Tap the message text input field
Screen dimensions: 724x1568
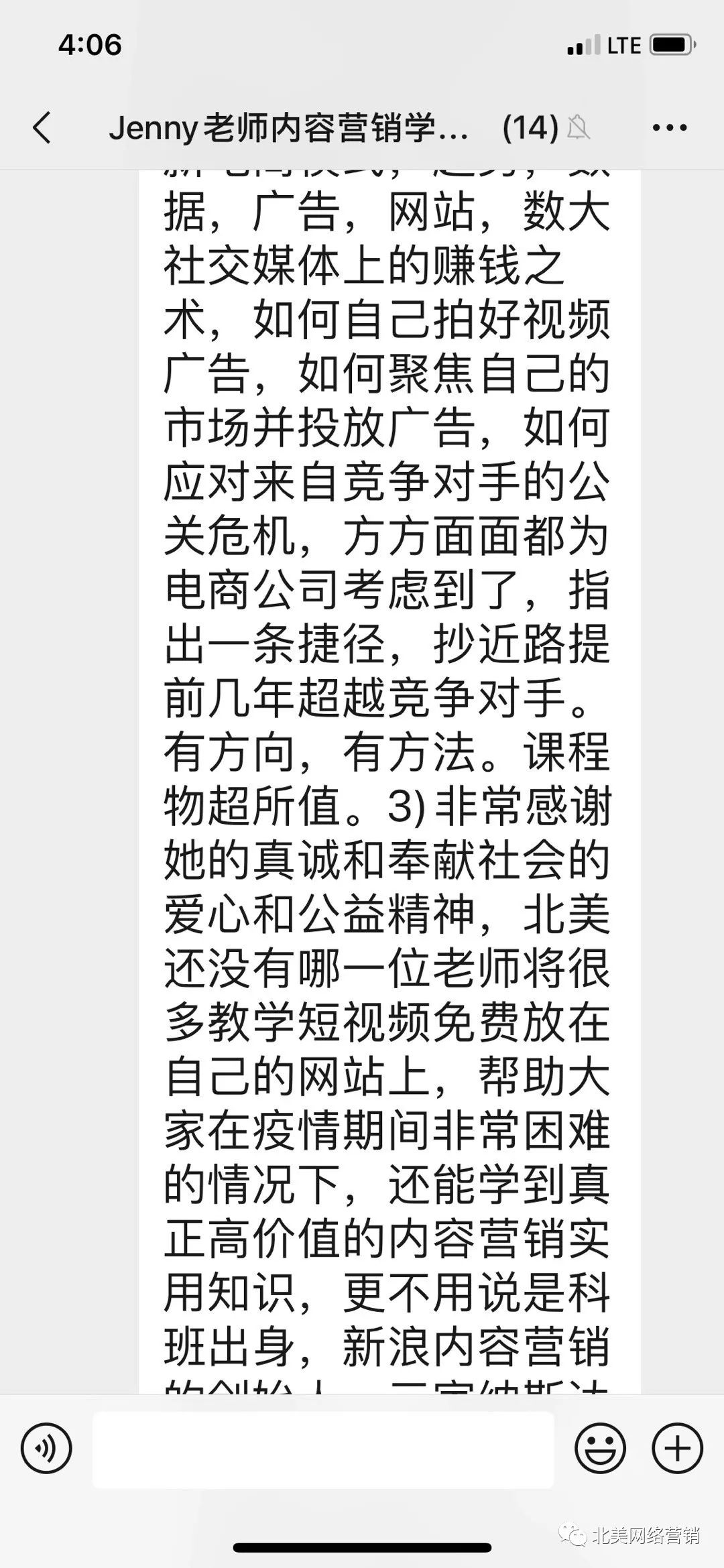tap(323, 1449)
